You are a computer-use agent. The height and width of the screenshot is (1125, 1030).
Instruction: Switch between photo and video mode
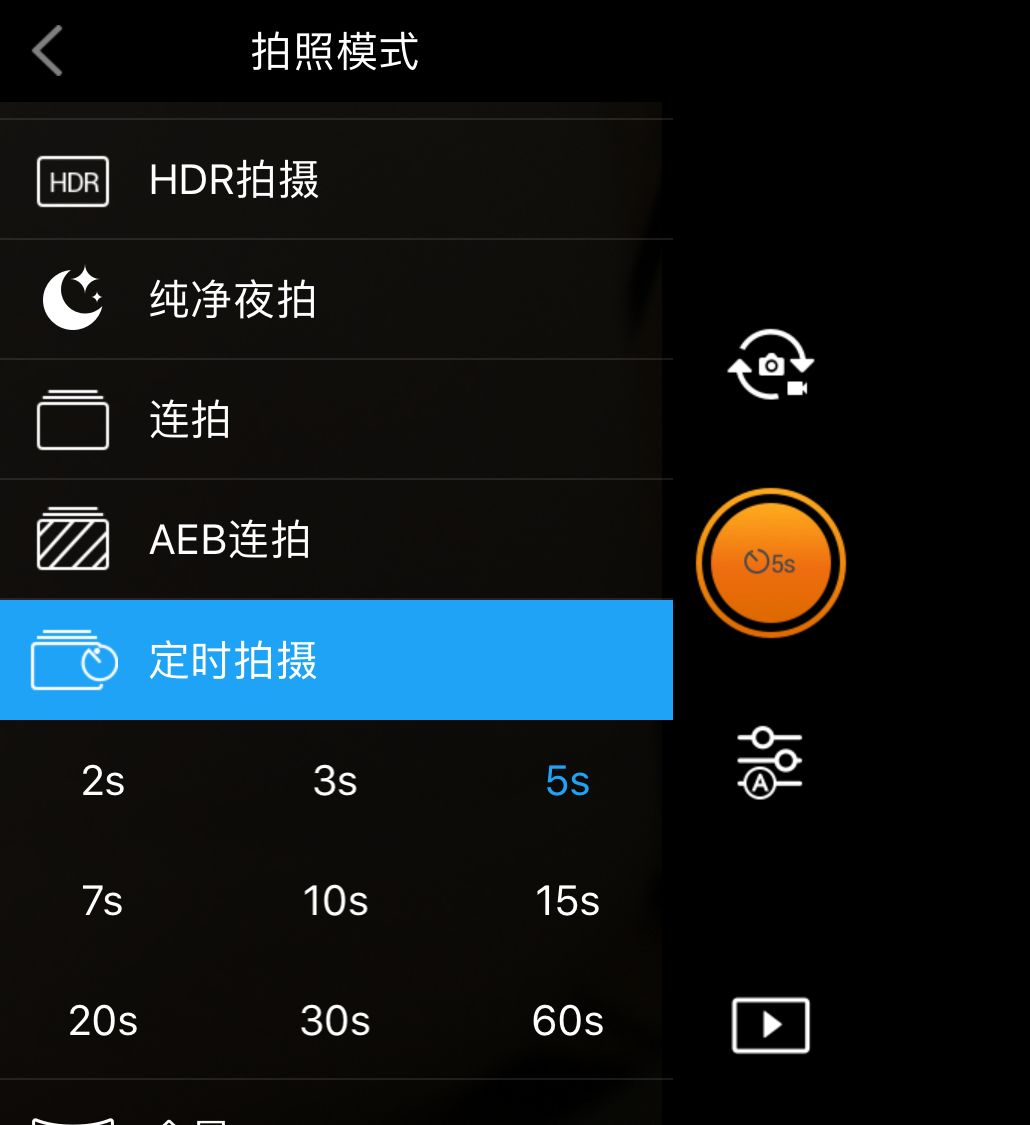[x=770, y=365]
